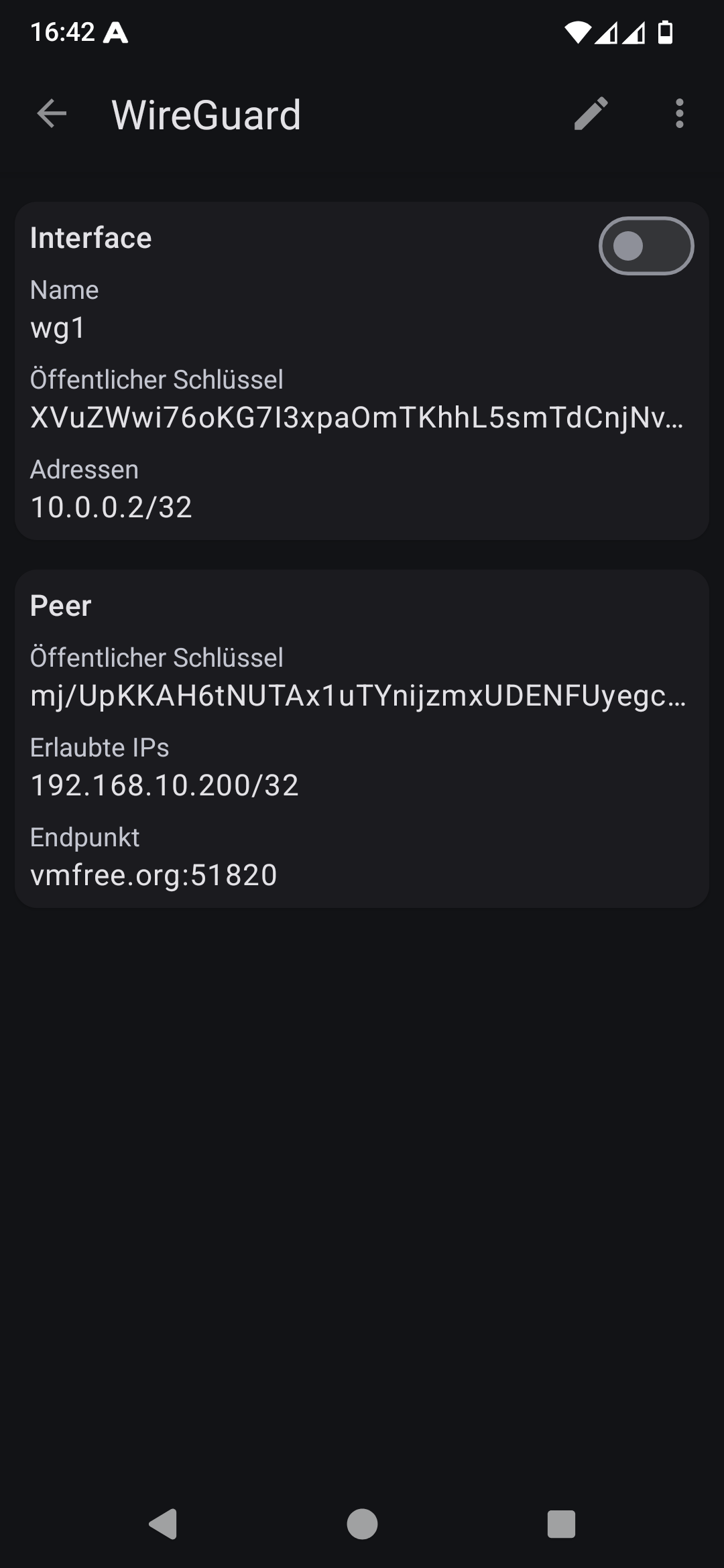
Task: Go back using the app bar arrow
Action: (x=52, y=114)
